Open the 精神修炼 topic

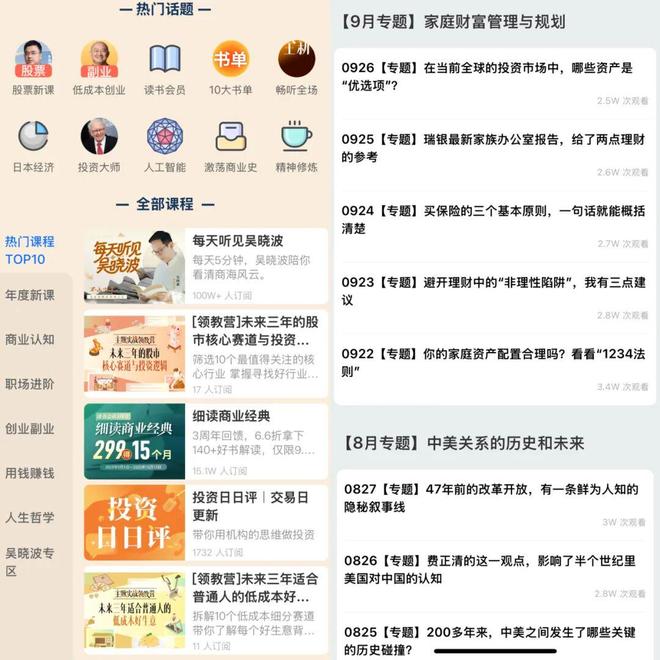[x=296, y=138]
